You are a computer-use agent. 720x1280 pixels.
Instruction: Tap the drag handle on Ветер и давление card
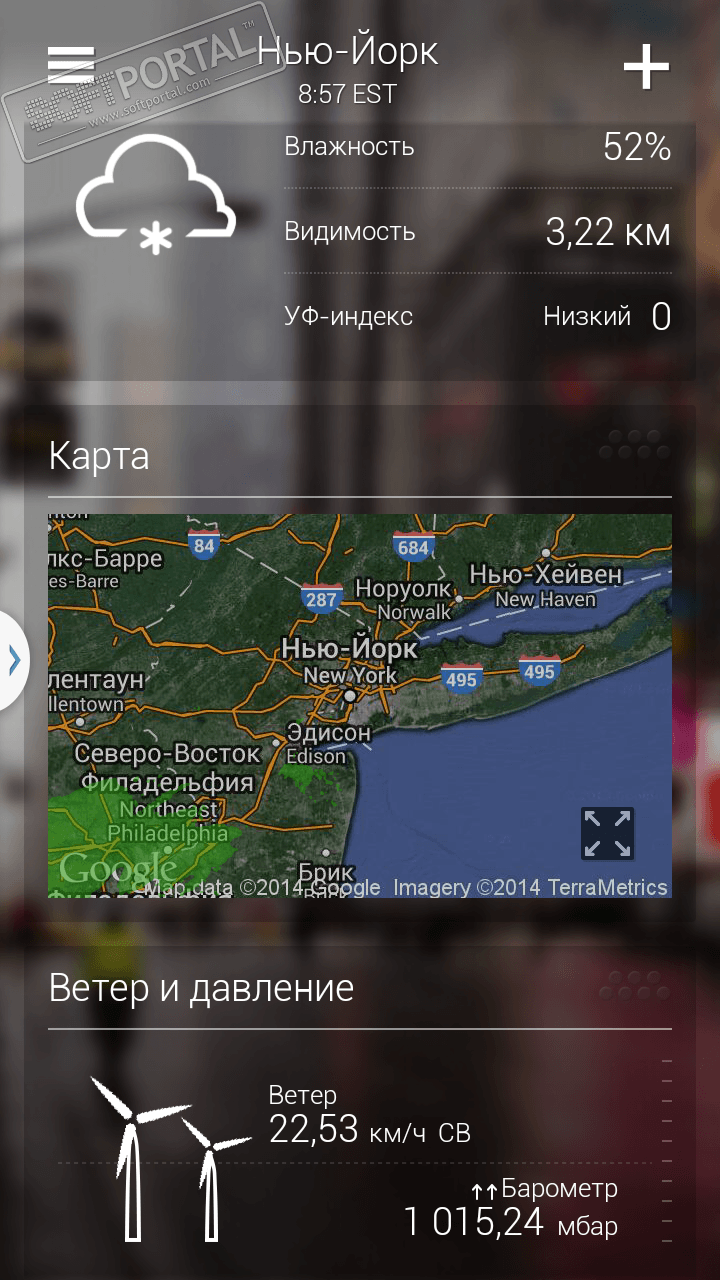click(634, 985)
